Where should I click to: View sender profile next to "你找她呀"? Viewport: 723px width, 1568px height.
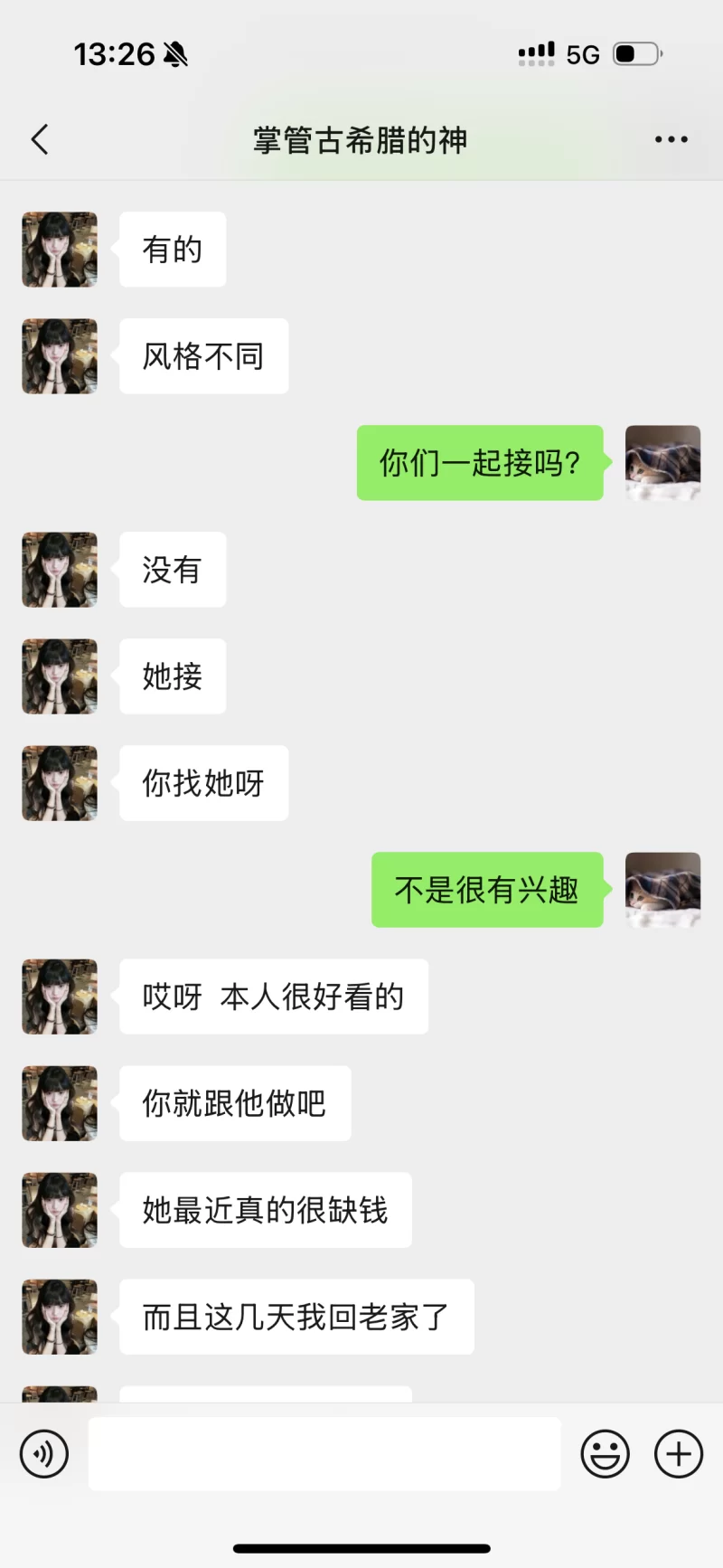(60, 783)
